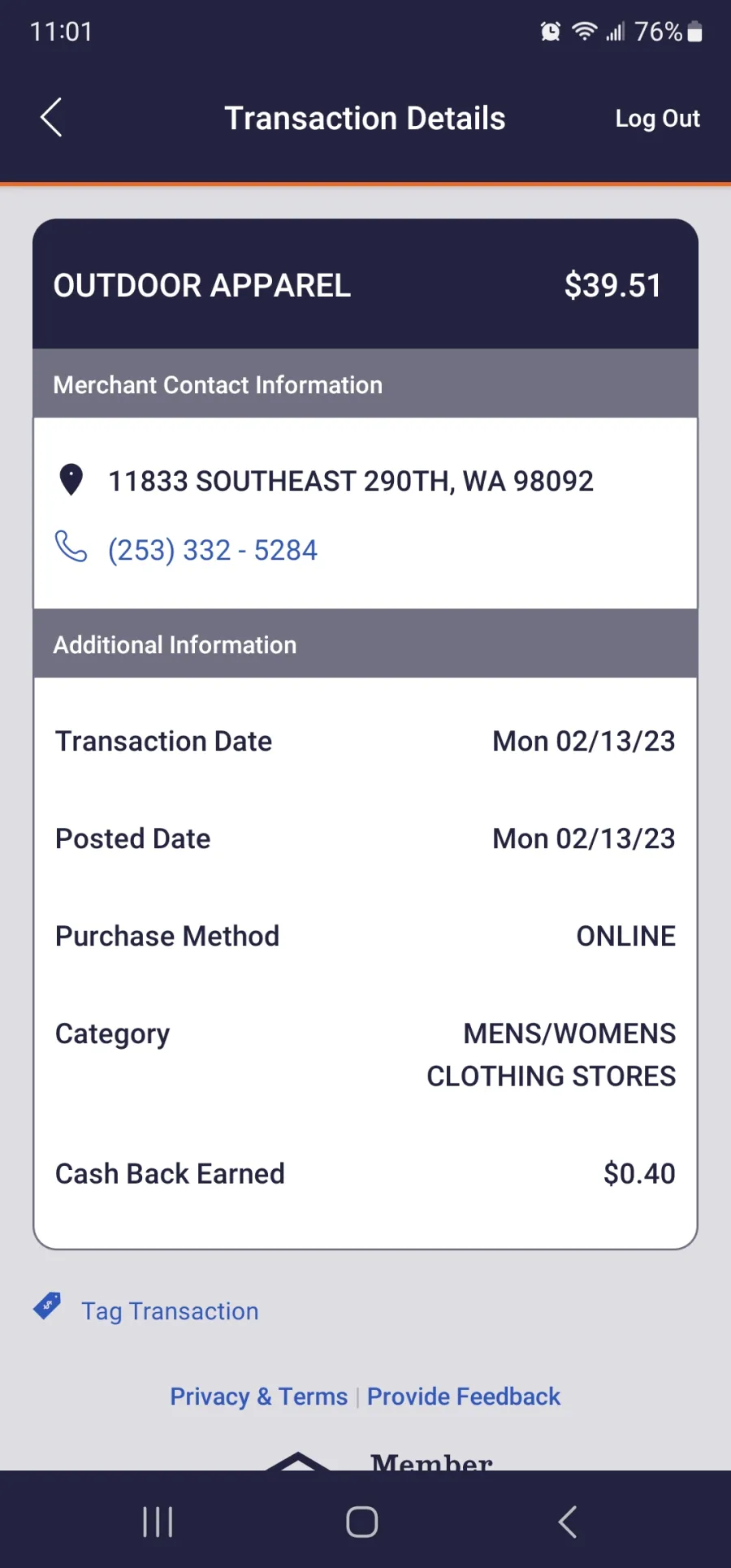Open the Provide Feedback link
This screenshot has height=1568, width=731.
pyautogui.click(x=464, y=1397)
